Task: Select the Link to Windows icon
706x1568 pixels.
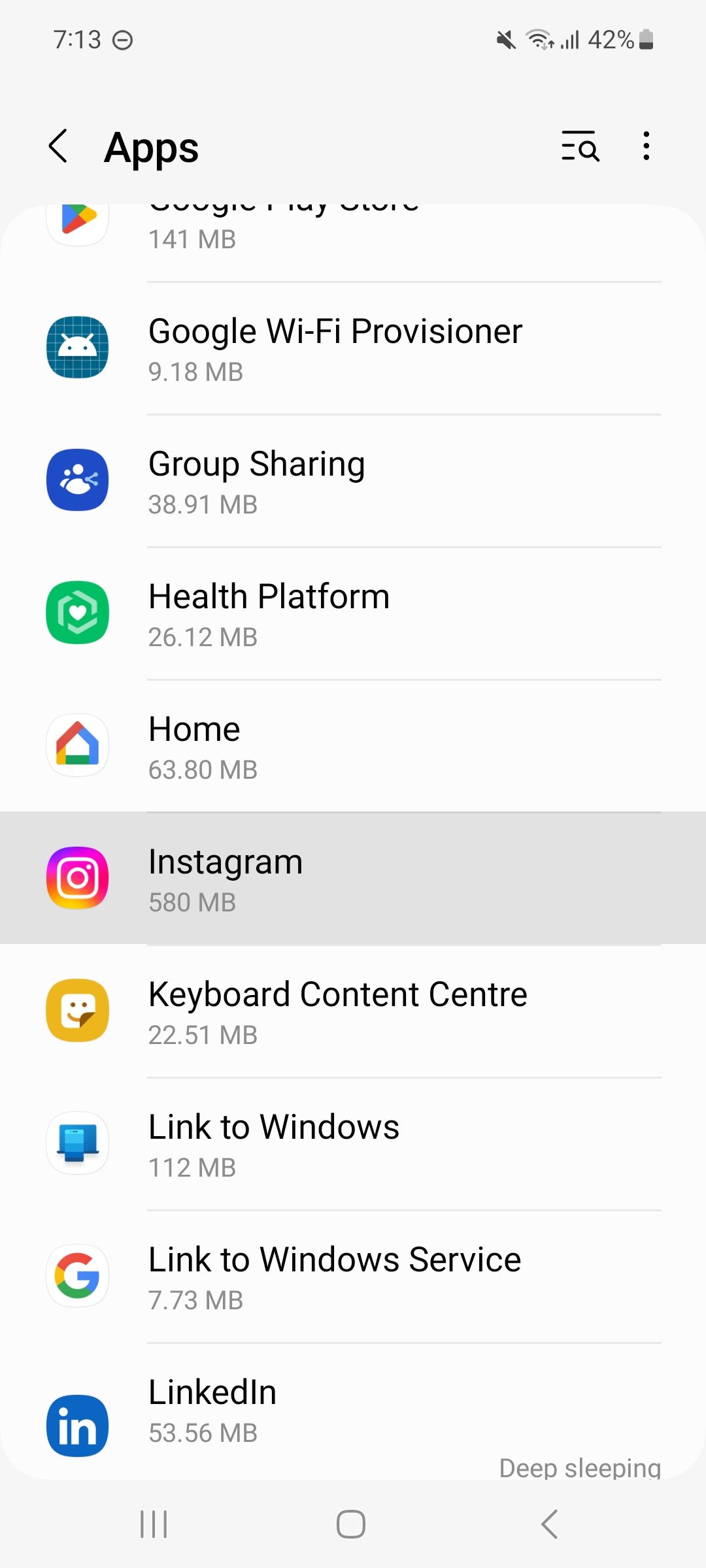Action: click(77, 1143)
